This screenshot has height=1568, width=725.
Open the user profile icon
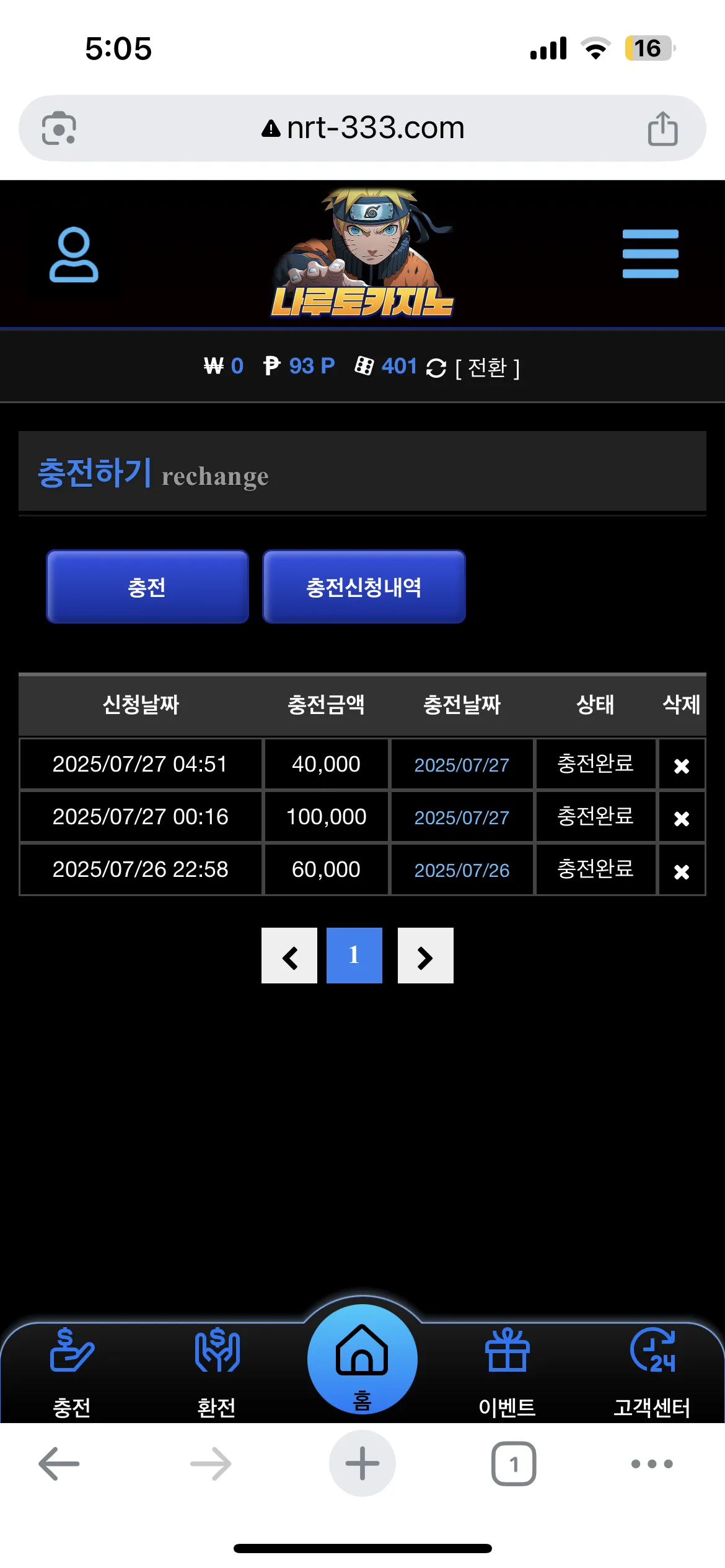[x=74, y=255]
